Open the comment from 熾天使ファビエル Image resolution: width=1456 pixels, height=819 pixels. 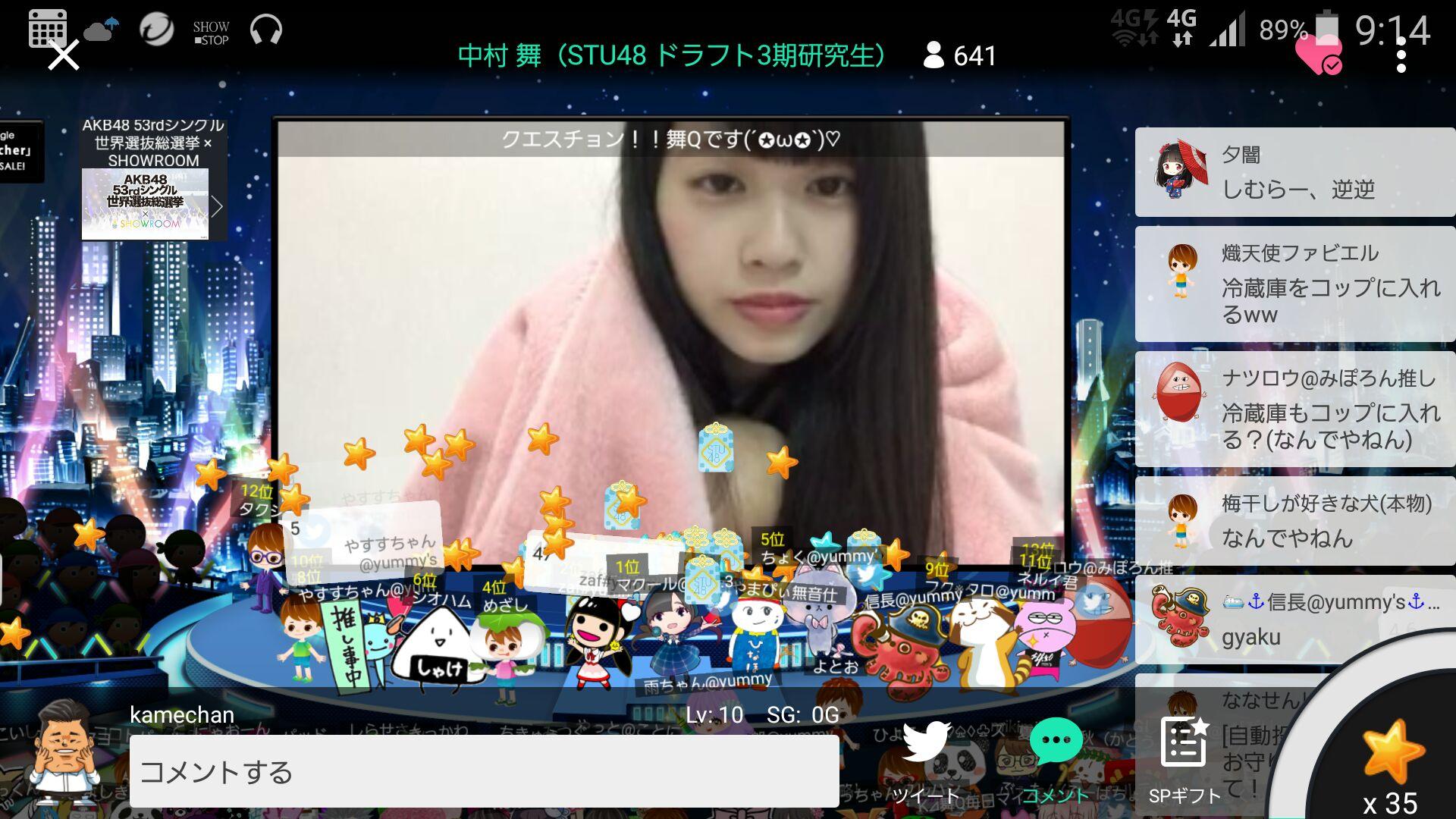(x=1294, y=284)
